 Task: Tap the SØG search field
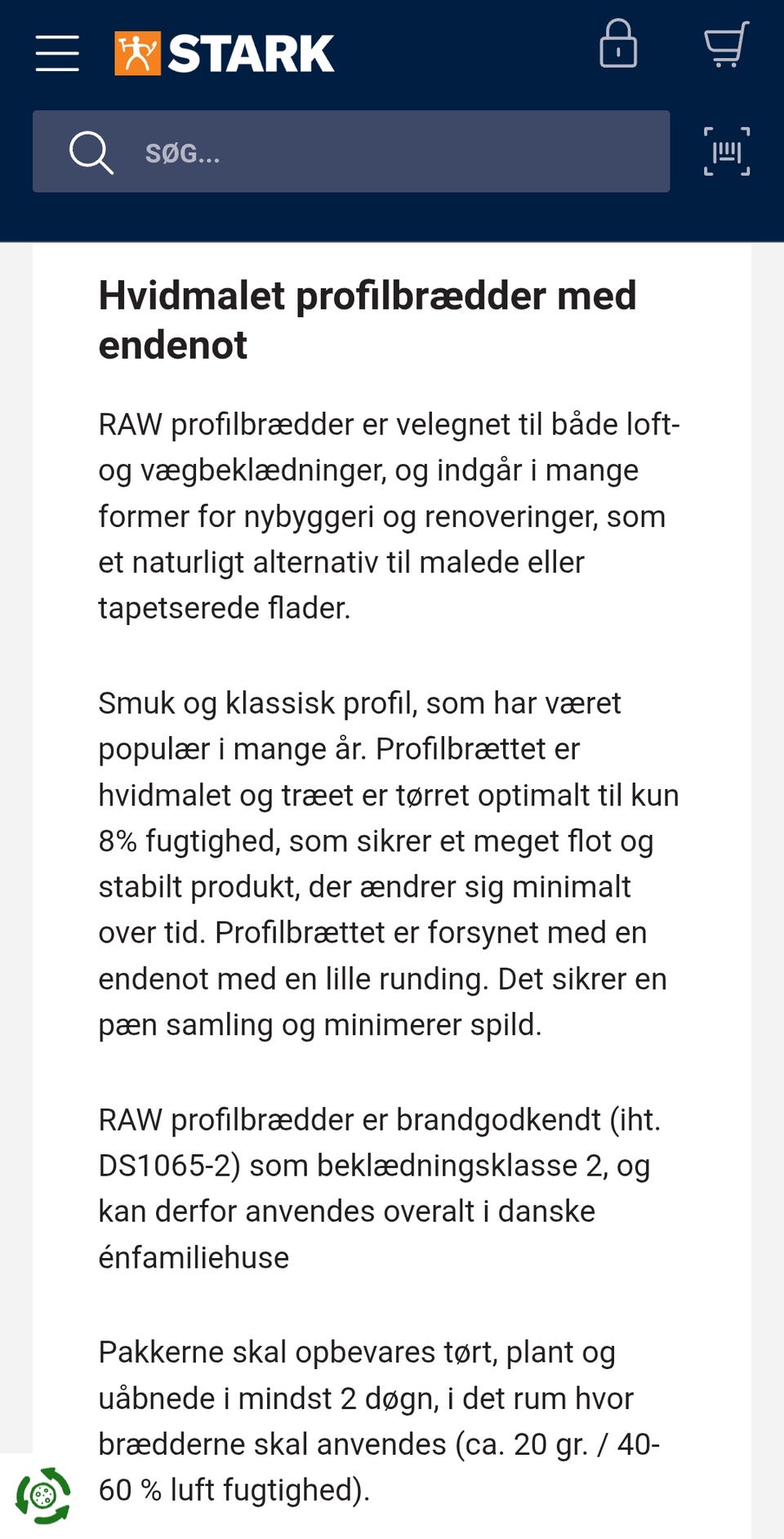[x=351, y=152]
